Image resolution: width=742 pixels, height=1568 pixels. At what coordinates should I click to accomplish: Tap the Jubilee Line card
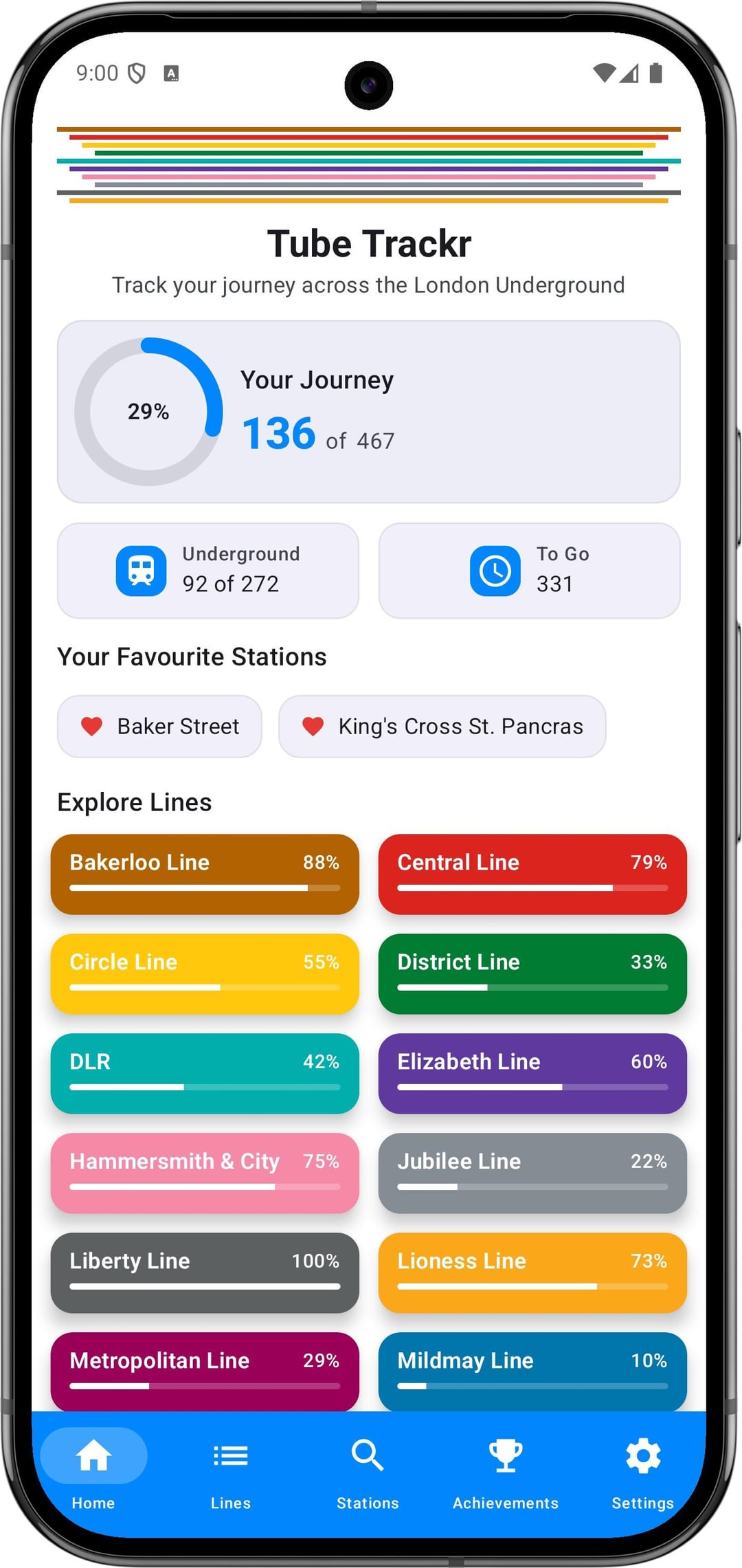(532, 1173)
